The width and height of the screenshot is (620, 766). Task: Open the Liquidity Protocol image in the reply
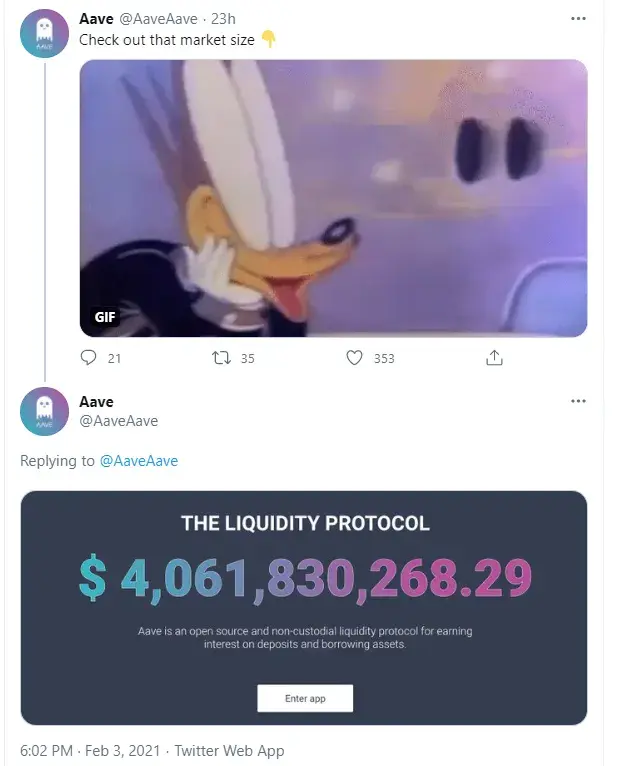(x=304, y=607)
